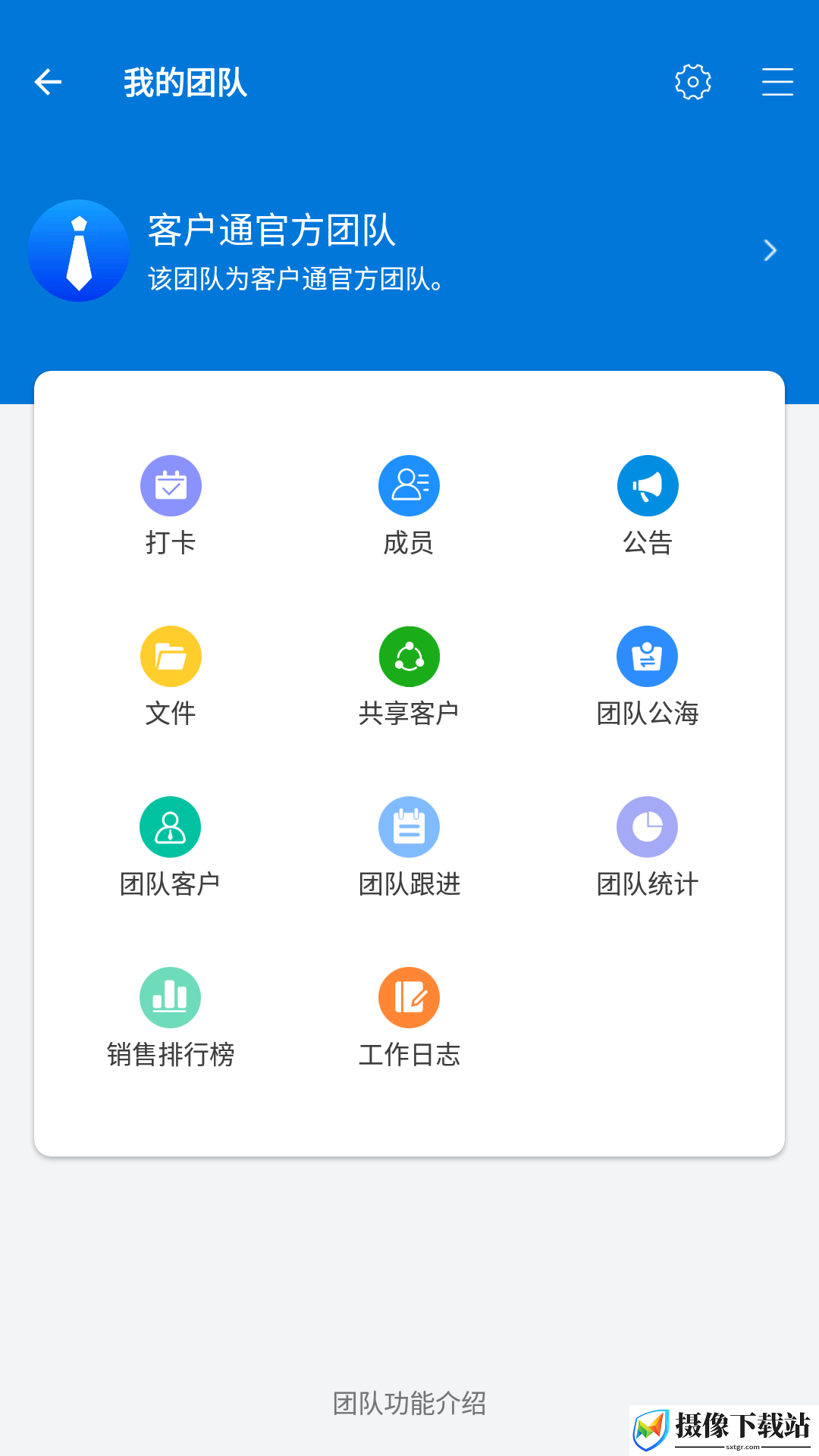Open the hamburger menu
Screen dimensions: 819x1456
tap(777, 82)
